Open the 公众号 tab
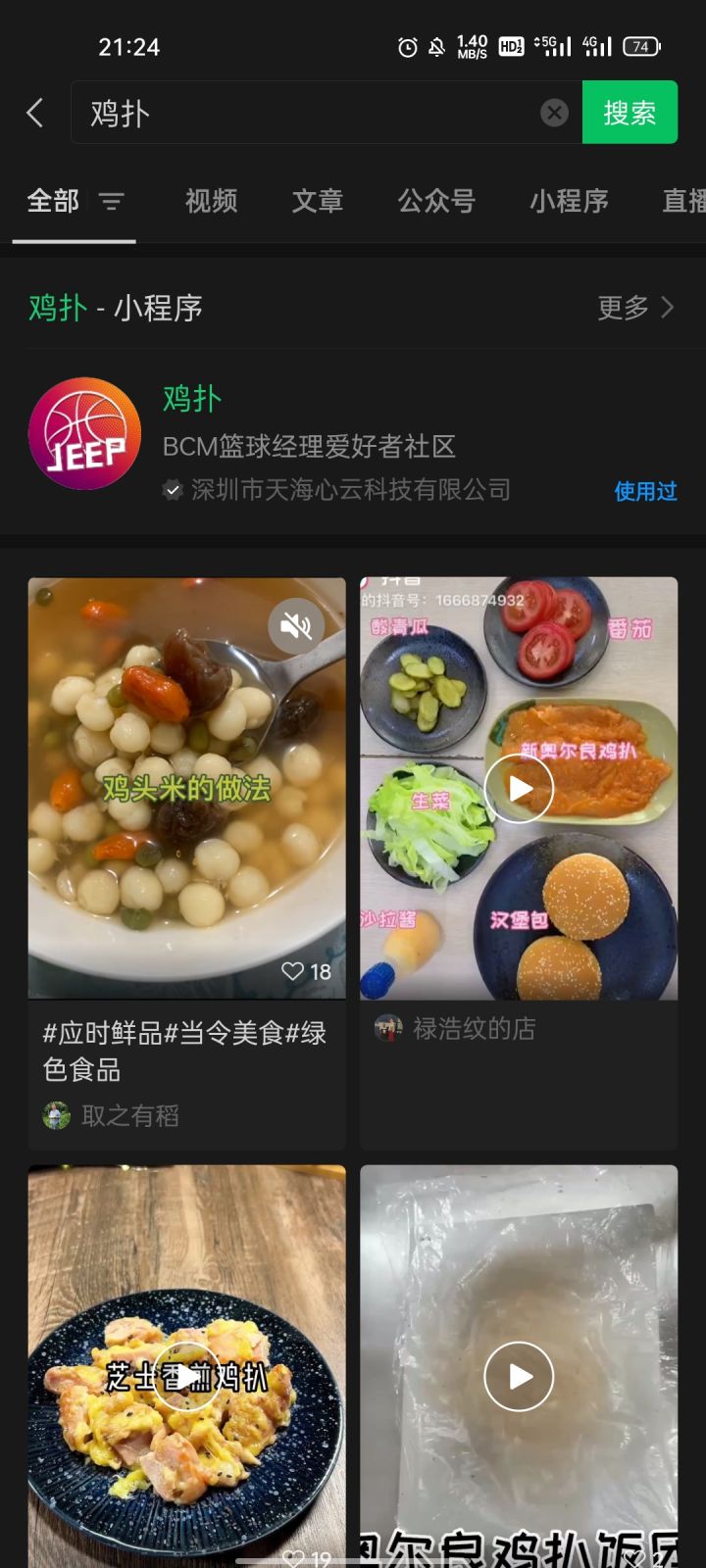This screenshot has height=1568, width=706. [x=437, y=202]
